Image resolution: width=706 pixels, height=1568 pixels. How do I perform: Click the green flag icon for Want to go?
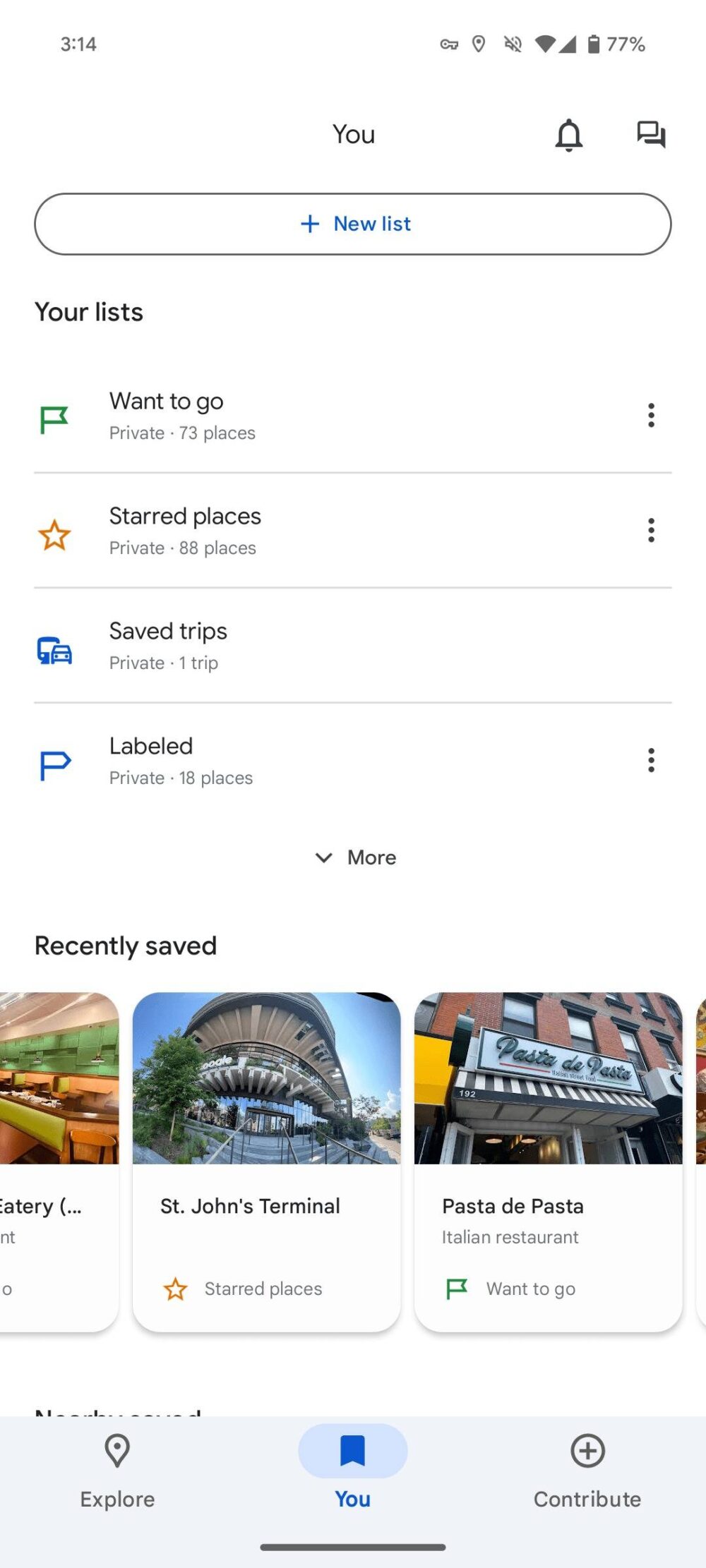(x=54, y=416)
